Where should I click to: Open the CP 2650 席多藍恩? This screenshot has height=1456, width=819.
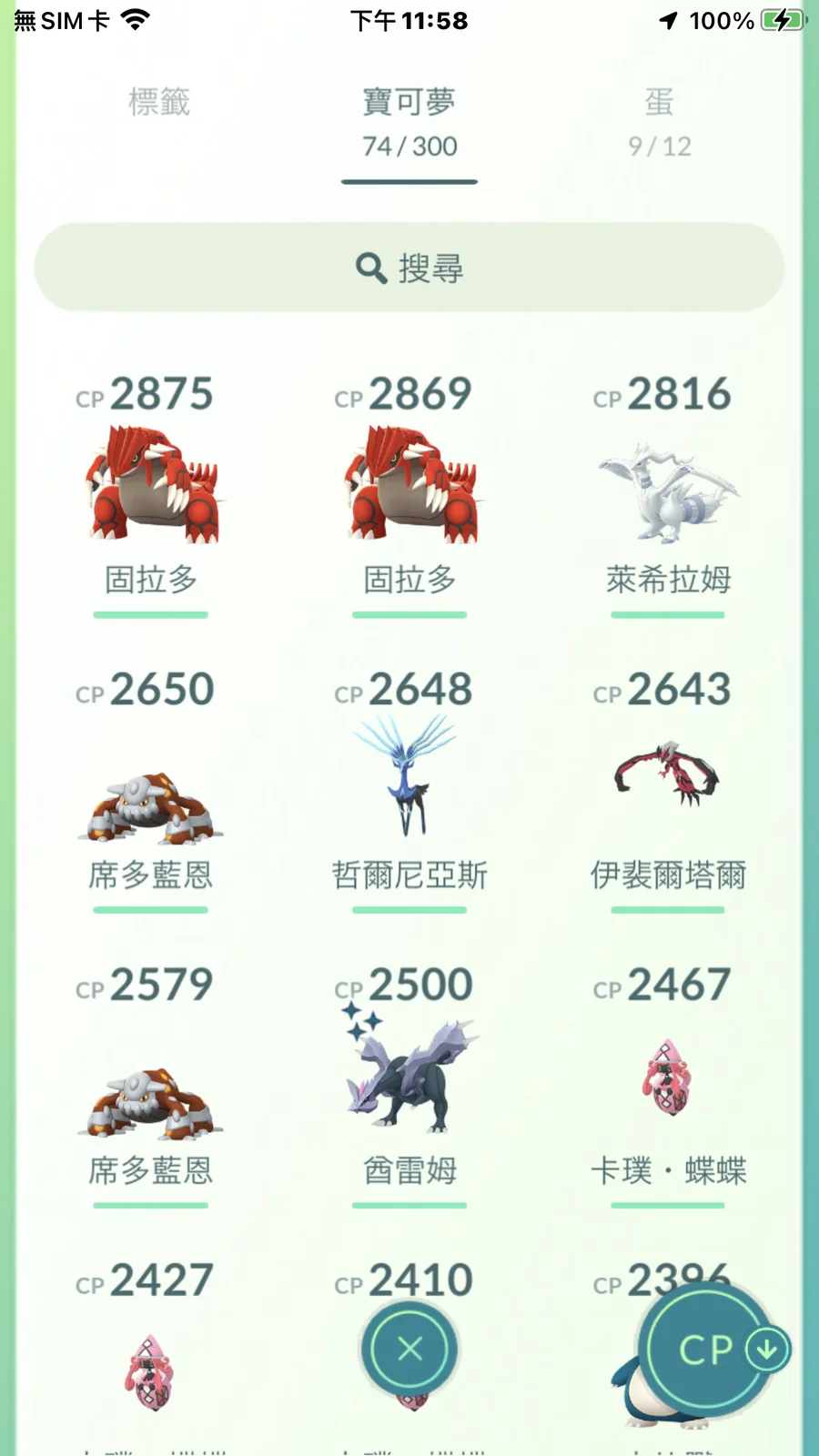pyautogui.click(x=151, y=801)
